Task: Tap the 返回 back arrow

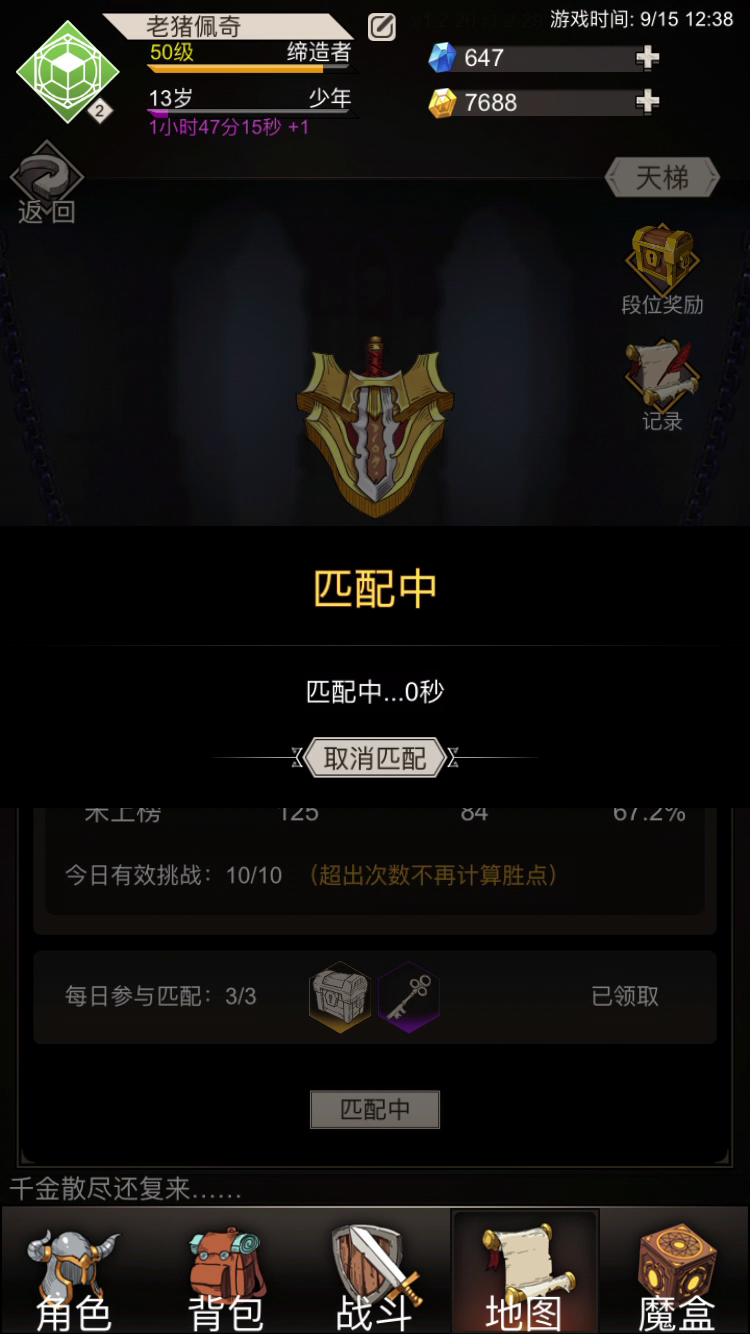Action: click(46, 184)
